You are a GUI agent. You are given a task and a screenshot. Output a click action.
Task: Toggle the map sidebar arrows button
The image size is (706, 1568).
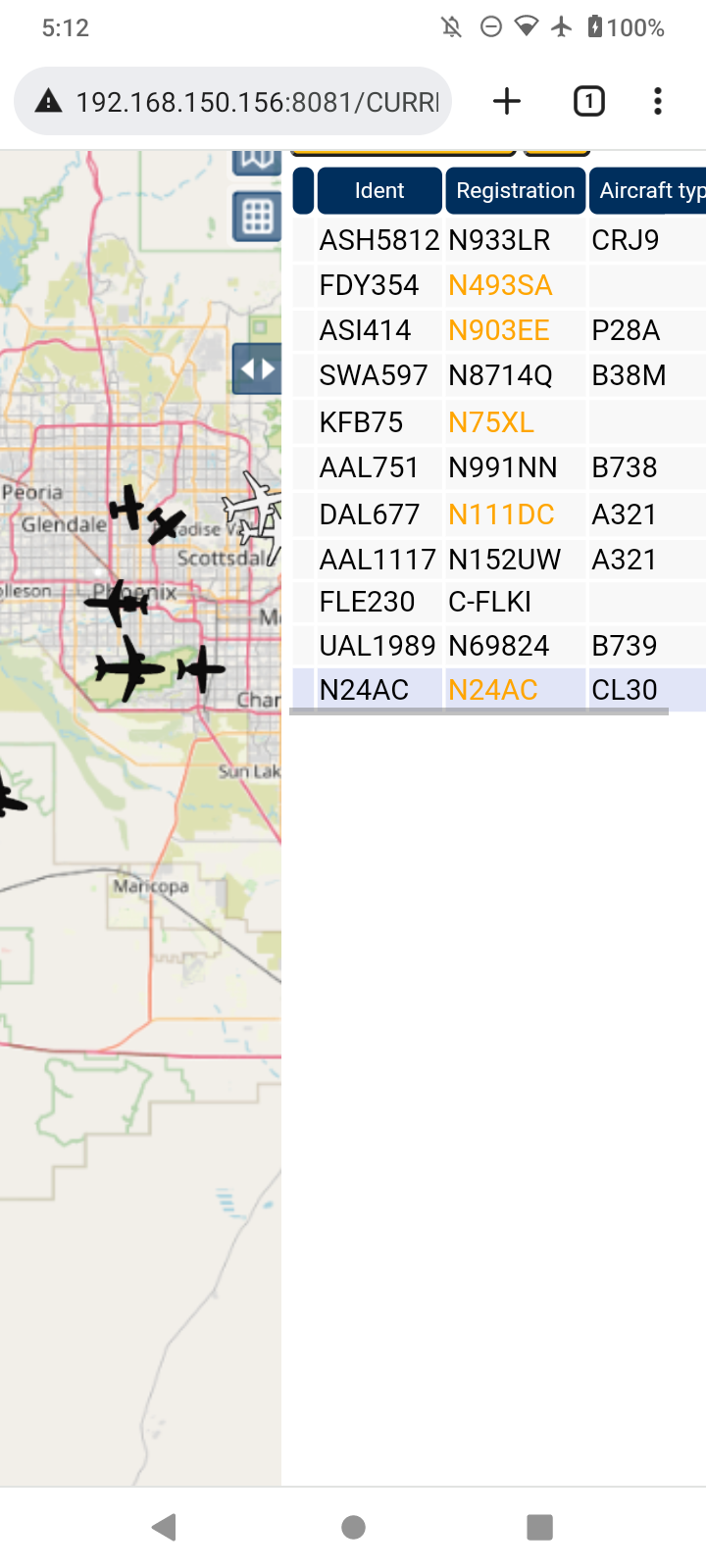pyautogui.click(x=257, y=369)
